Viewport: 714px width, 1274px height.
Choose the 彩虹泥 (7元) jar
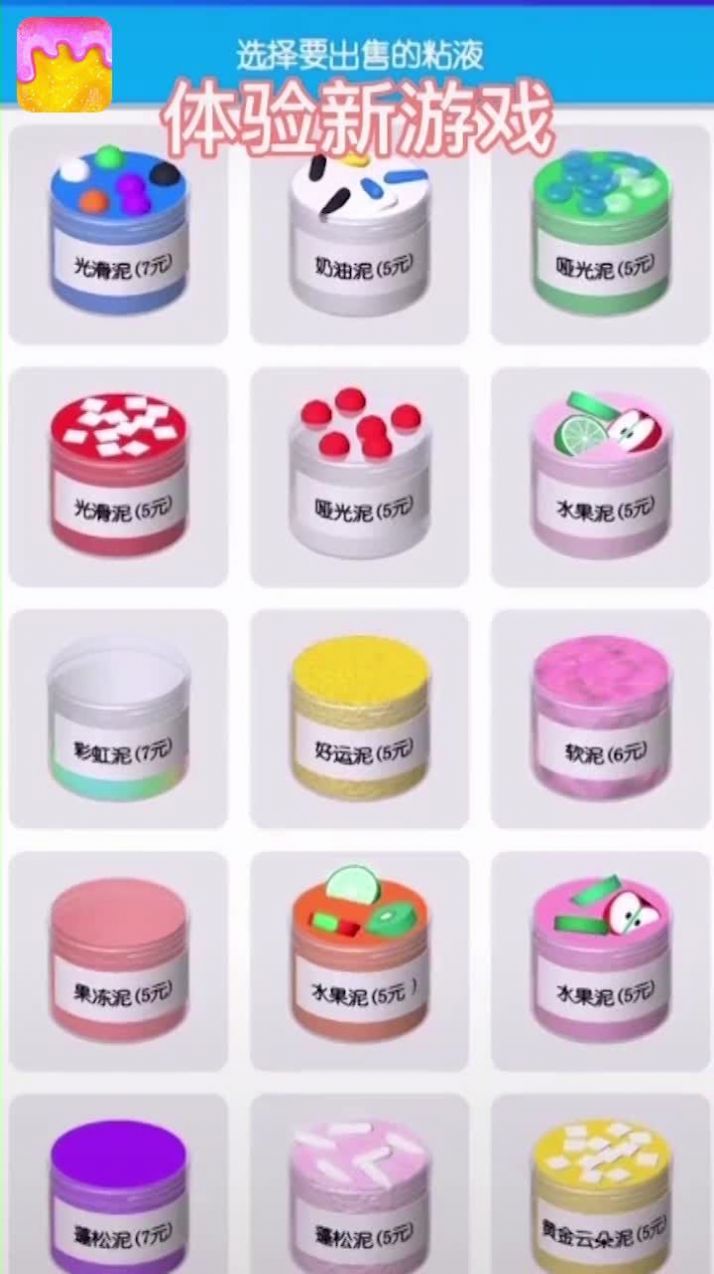(118, 720)
